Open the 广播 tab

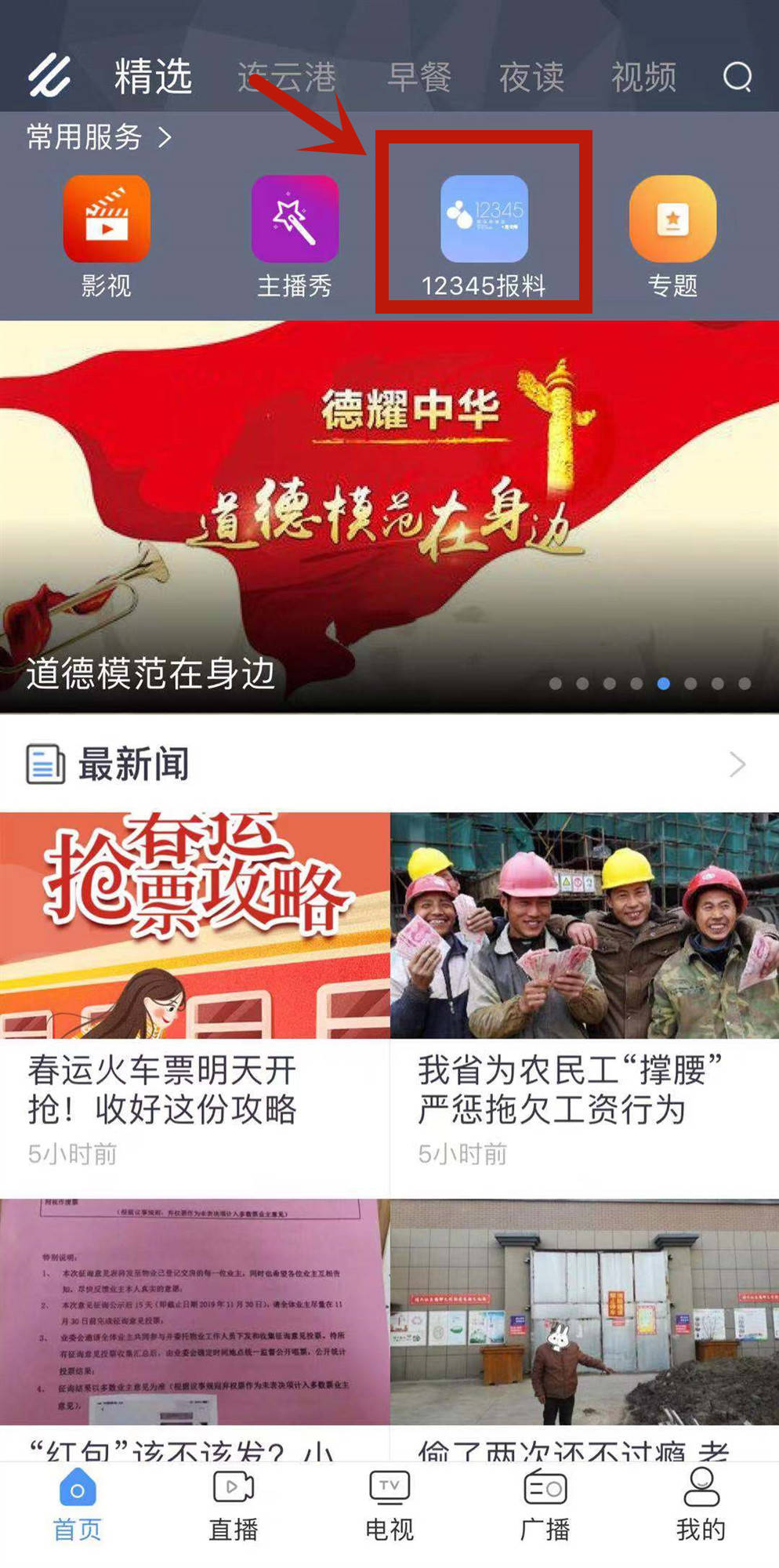[x=545, y=1505]
